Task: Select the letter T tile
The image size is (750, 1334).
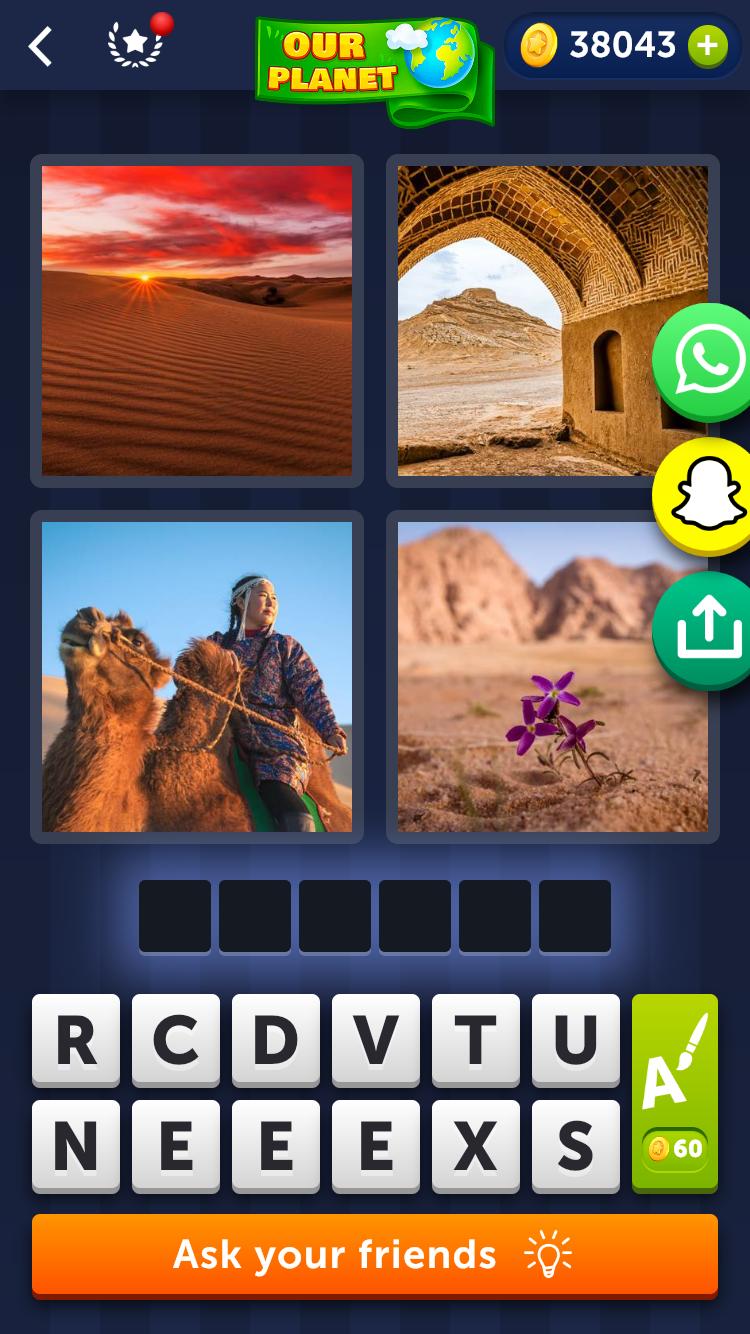Action: tap(475, 1040)
